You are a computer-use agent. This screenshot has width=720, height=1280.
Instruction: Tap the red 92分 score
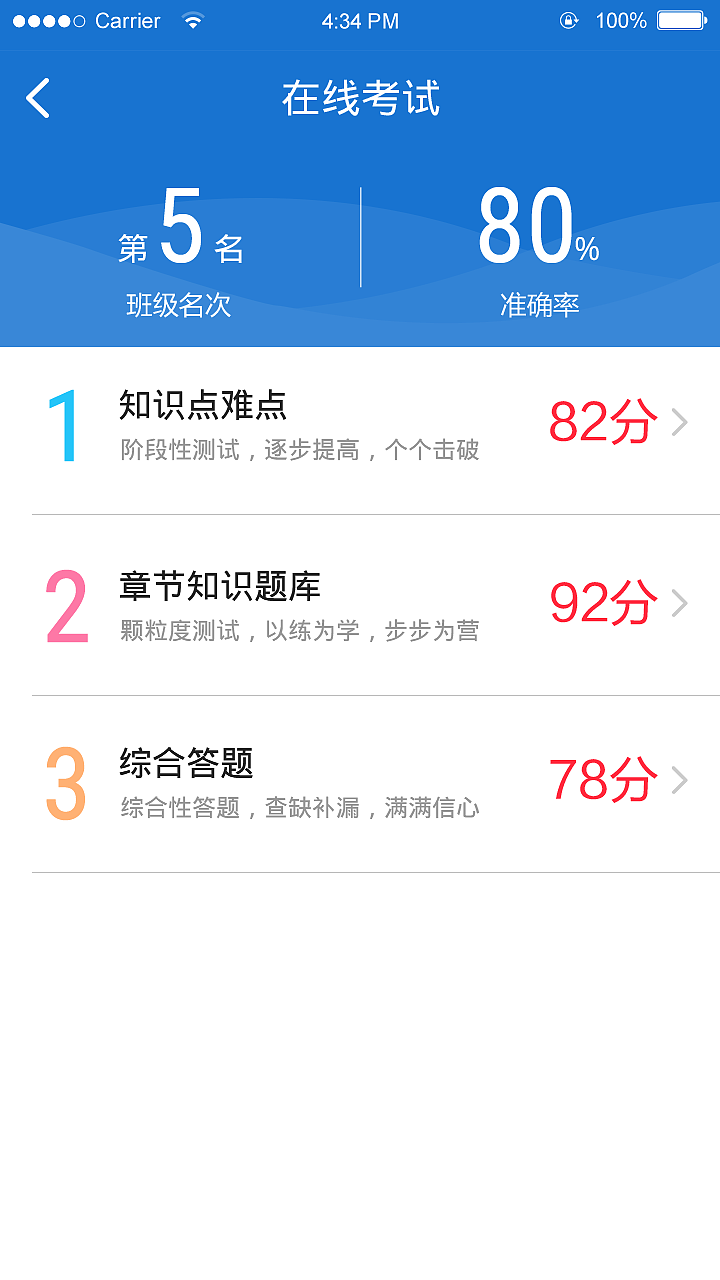[602, 602]
